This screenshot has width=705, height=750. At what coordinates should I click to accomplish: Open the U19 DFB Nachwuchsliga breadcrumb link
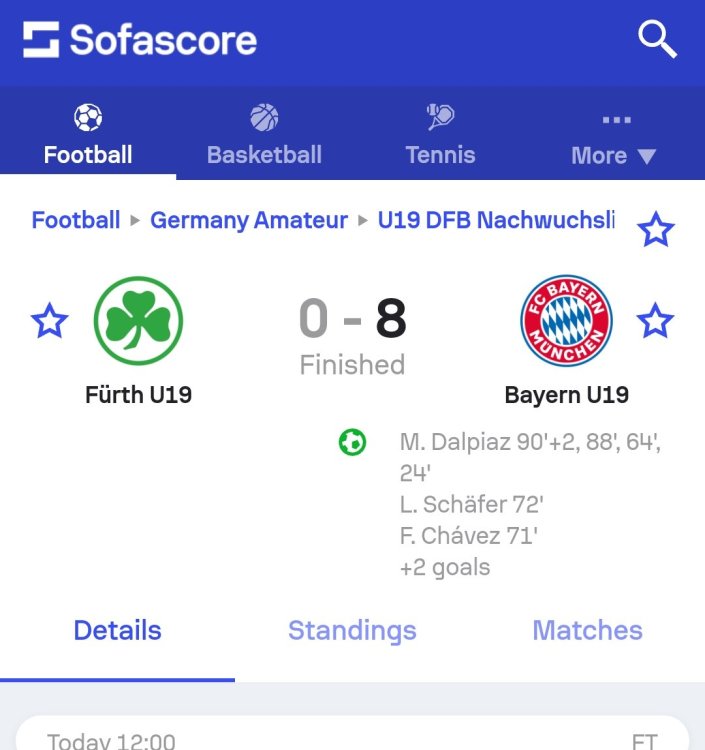point(496,220)
